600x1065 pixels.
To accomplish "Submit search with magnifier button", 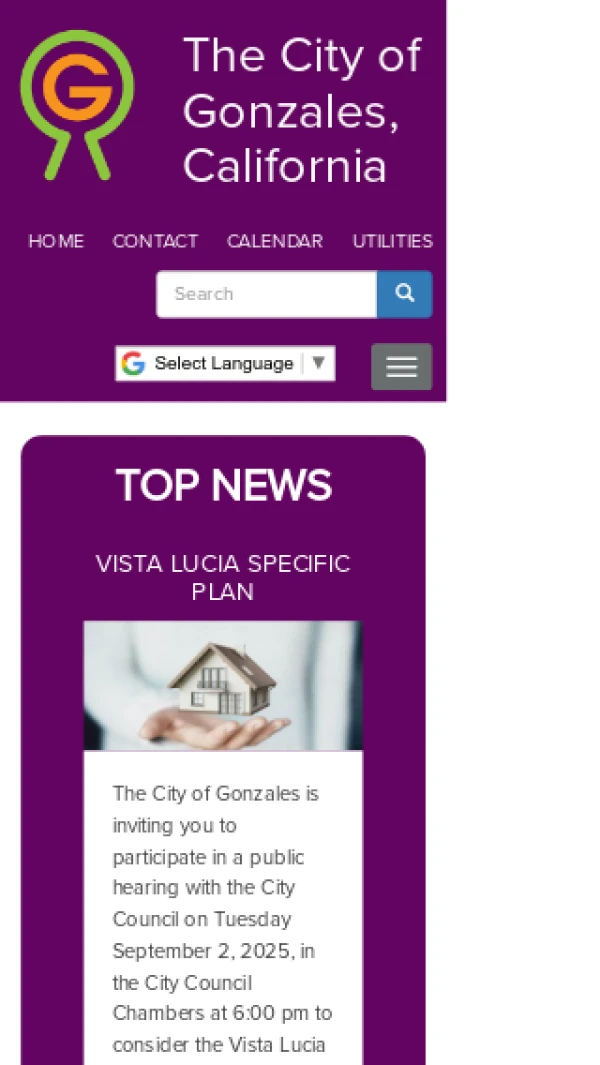I will [x=404, y=294].
